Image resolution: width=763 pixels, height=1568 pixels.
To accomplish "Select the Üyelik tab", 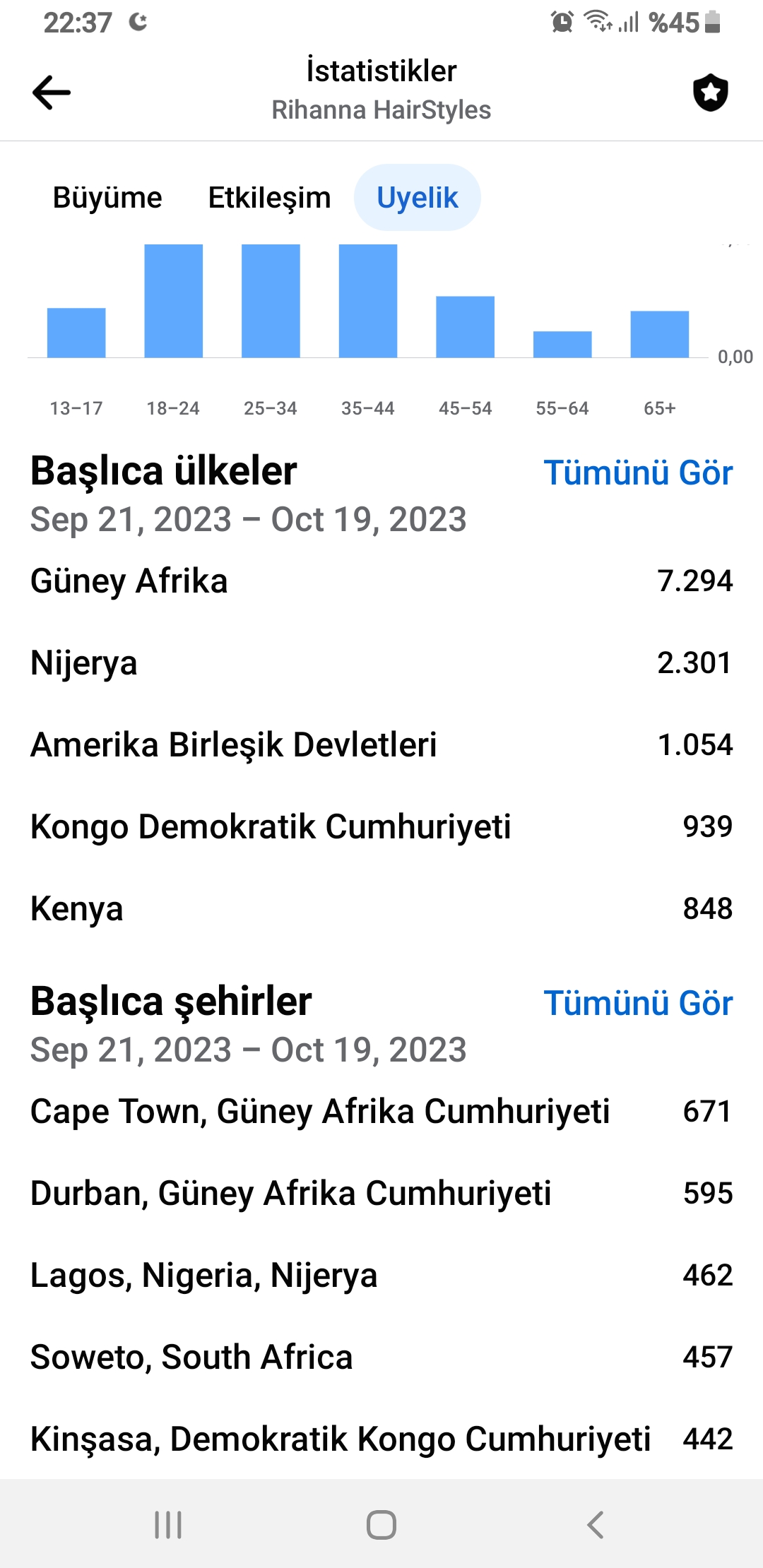I will [418, 198].
